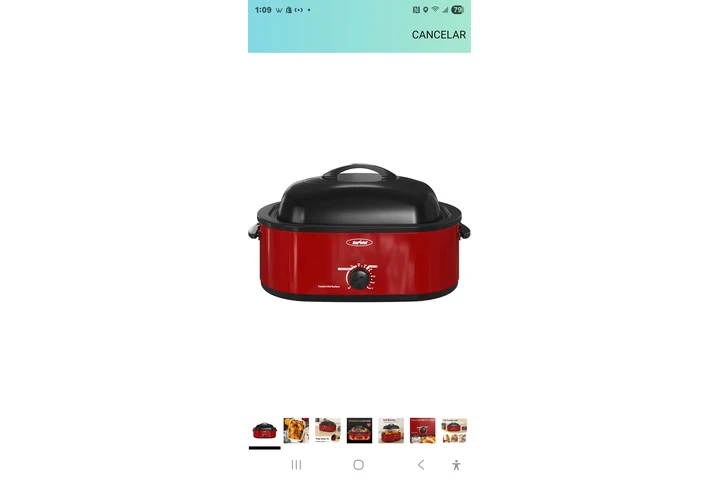Go back using the system back button
This screenshot has height=480, width=720.
click(421, 465)
